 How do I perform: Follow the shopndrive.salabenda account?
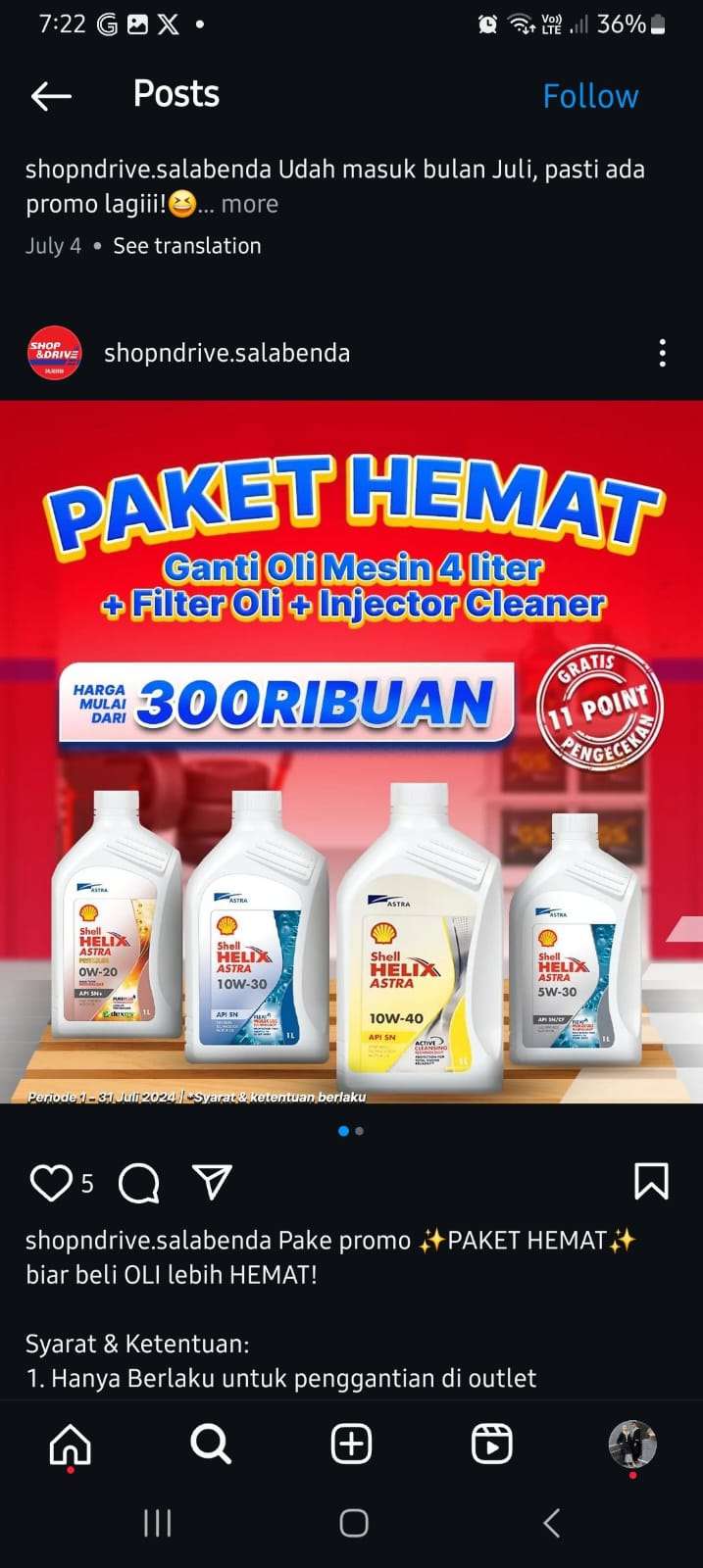coord(590,96)
